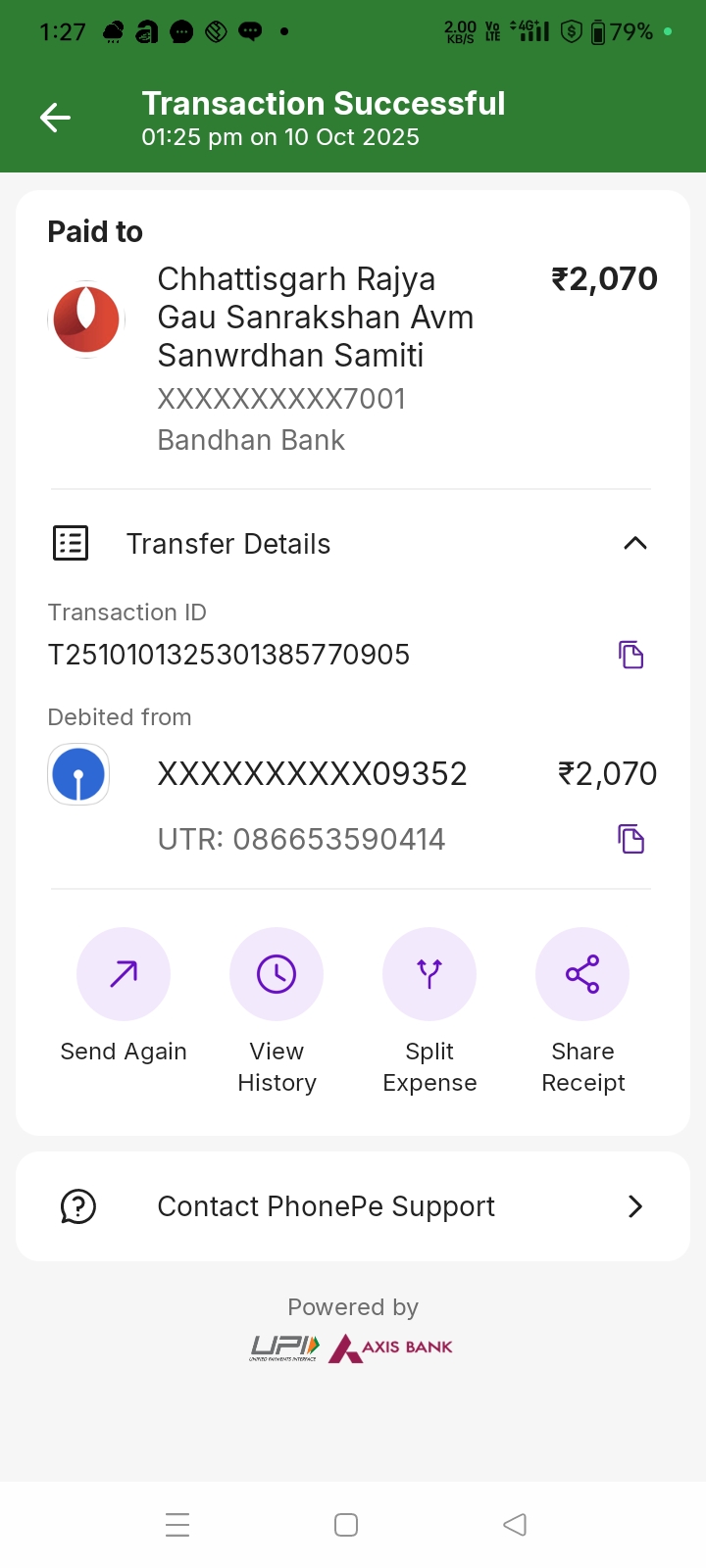Select Split Expense

click(x=429, y=974)
